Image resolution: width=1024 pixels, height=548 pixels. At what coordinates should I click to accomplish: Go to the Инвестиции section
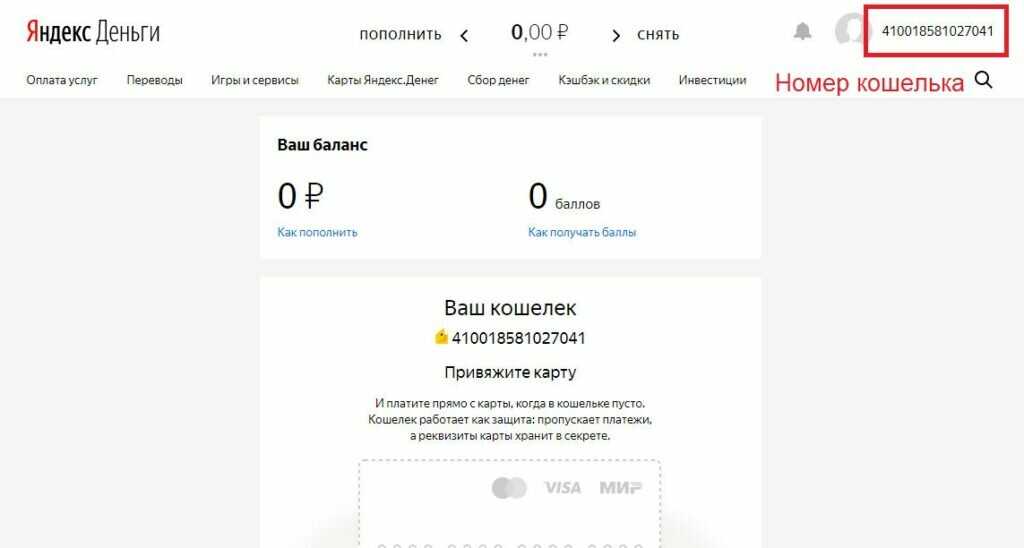pyautogui.click(x=712, y=80)
